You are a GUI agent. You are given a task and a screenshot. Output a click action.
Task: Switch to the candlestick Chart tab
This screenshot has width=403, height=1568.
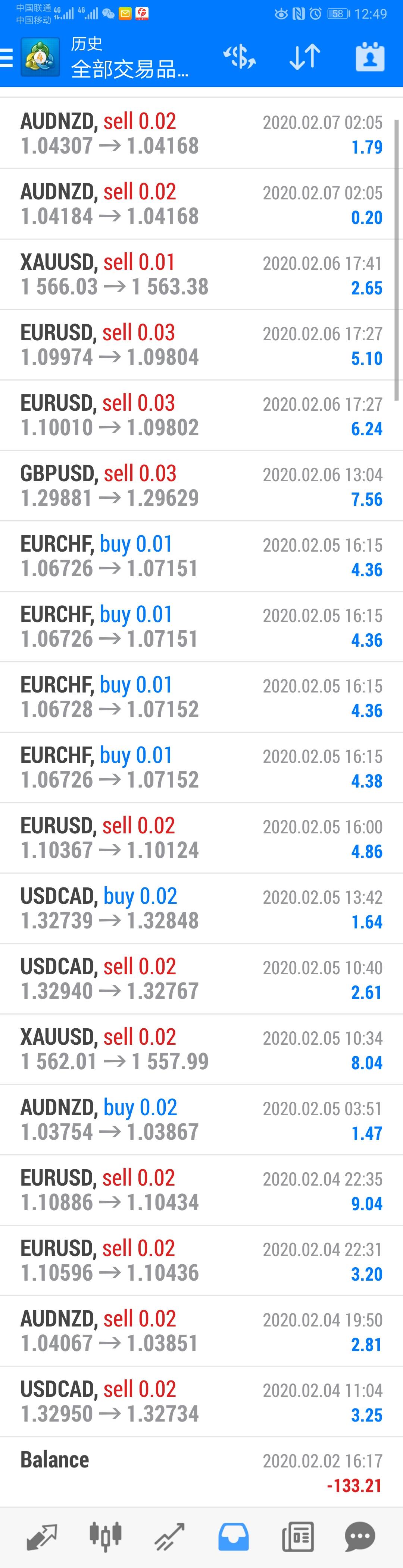pyautogui.click(x=106, y=1536)
